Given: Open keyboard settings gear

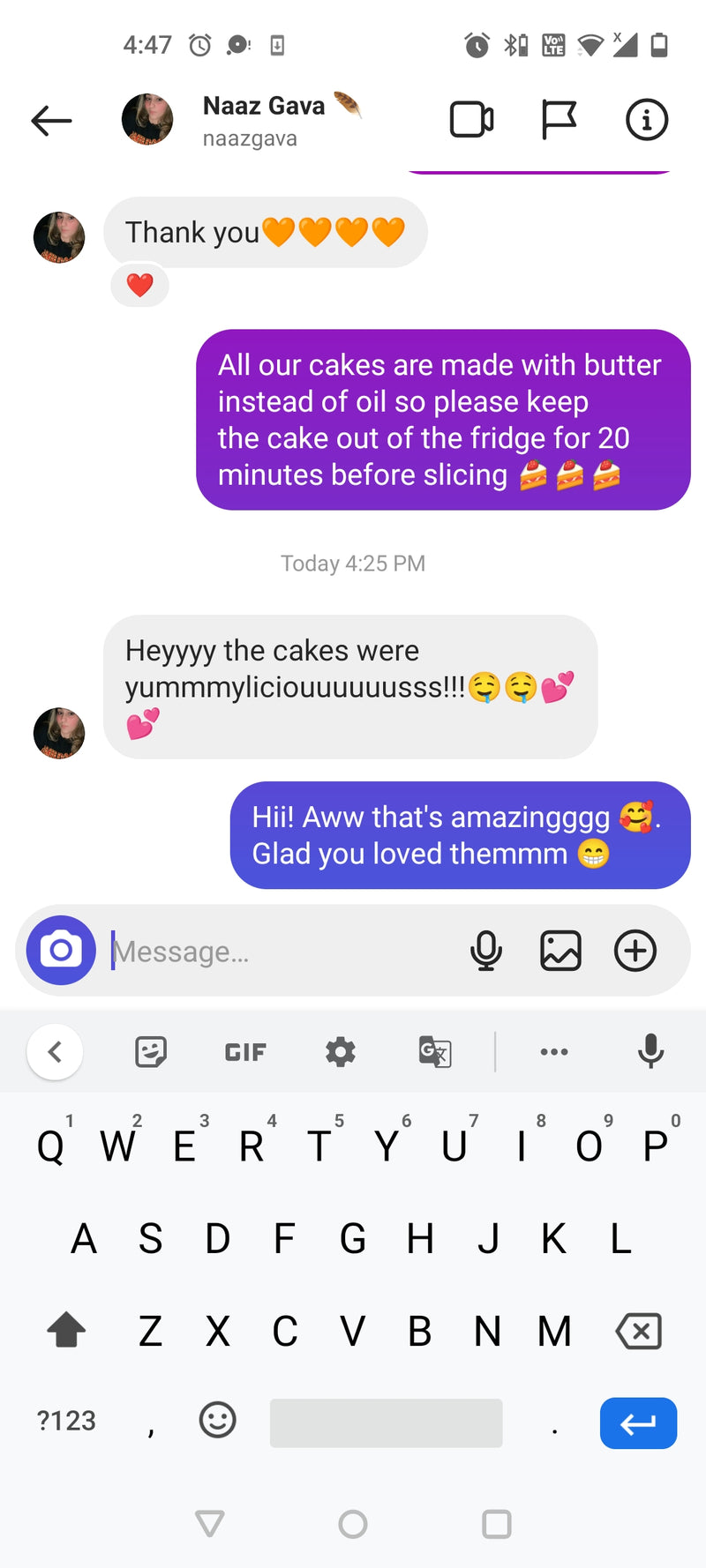Looking at the screenshot, I should pos(341,1052).
